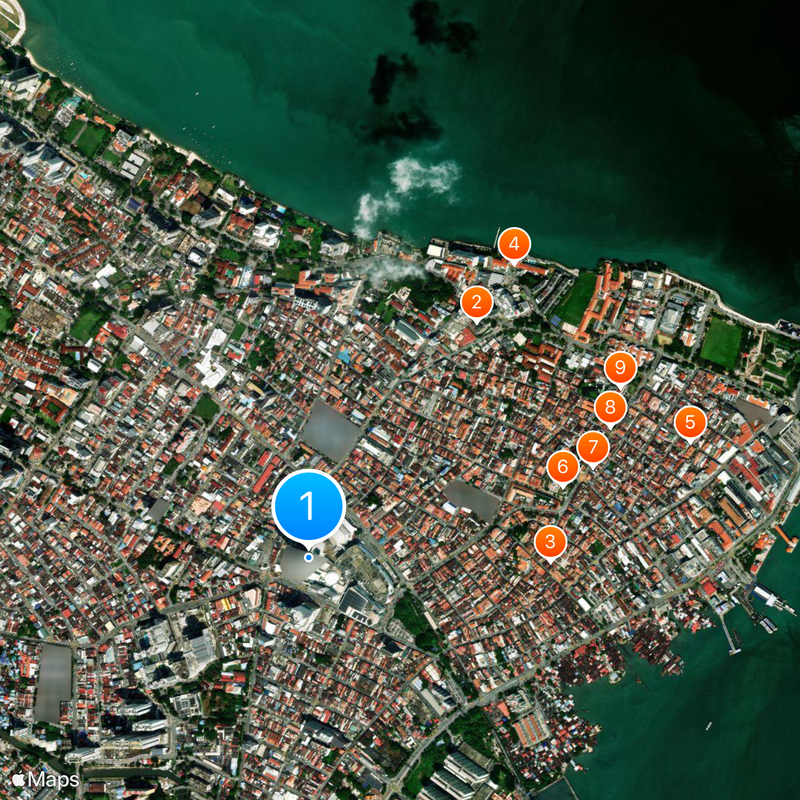Screen dimensions: 800x800
Task: Tap the orange map pin numbered 2
Action: tap(476, 302)
